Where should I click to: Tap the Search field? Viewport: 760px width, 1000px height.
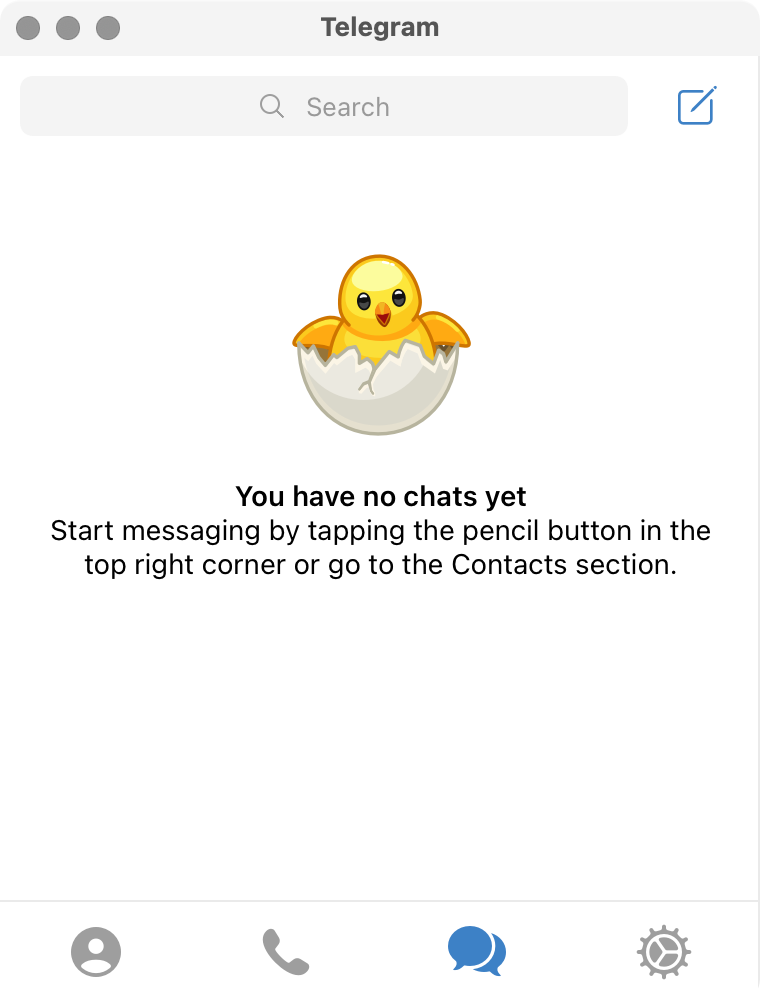[324, 106]
